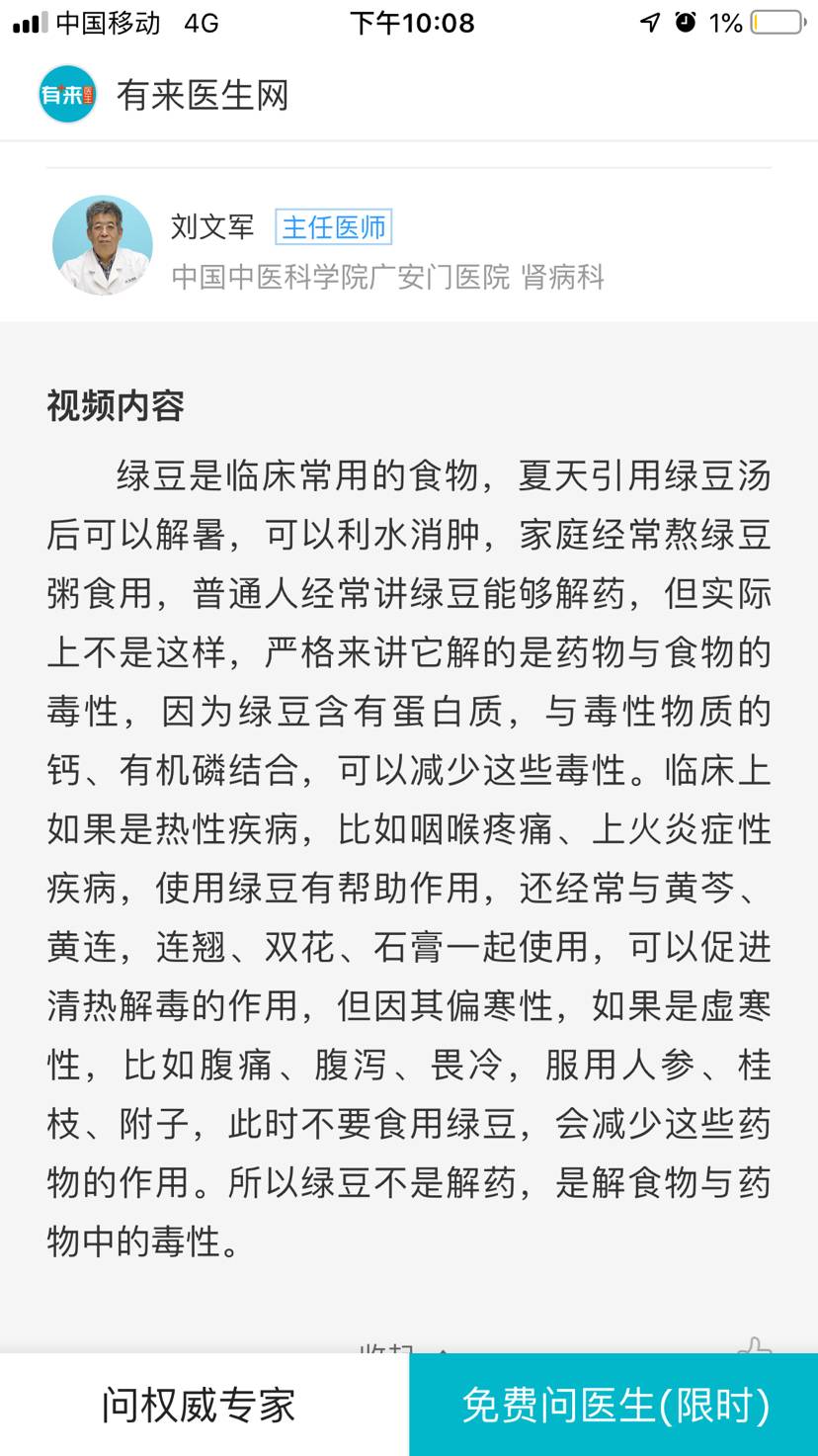The width and height of the screenshot is (818, 1456).
Task: Tap 免费问医生(限时) button
Action: [613, 1405]
